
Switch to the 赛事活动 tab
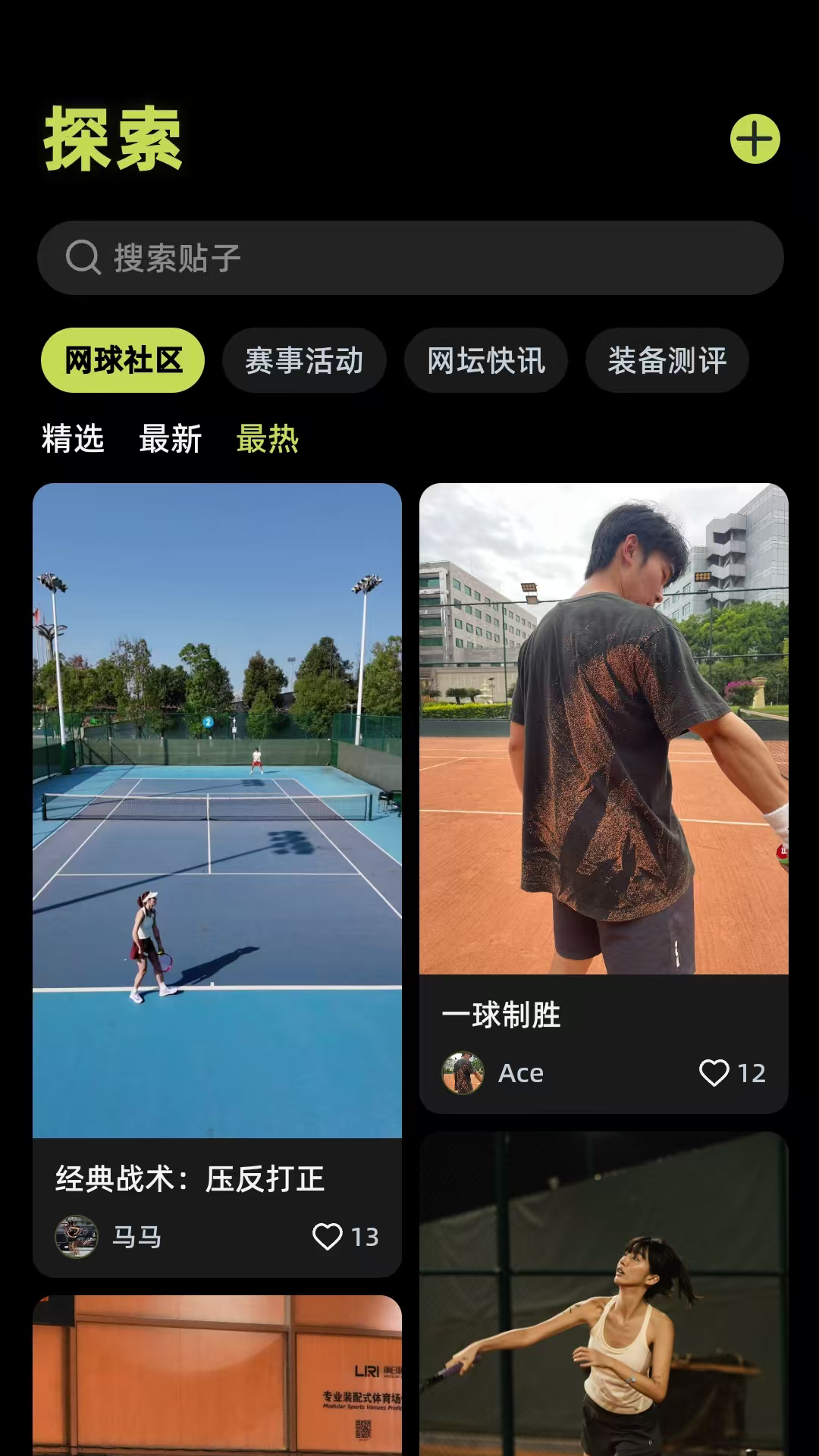305,361
